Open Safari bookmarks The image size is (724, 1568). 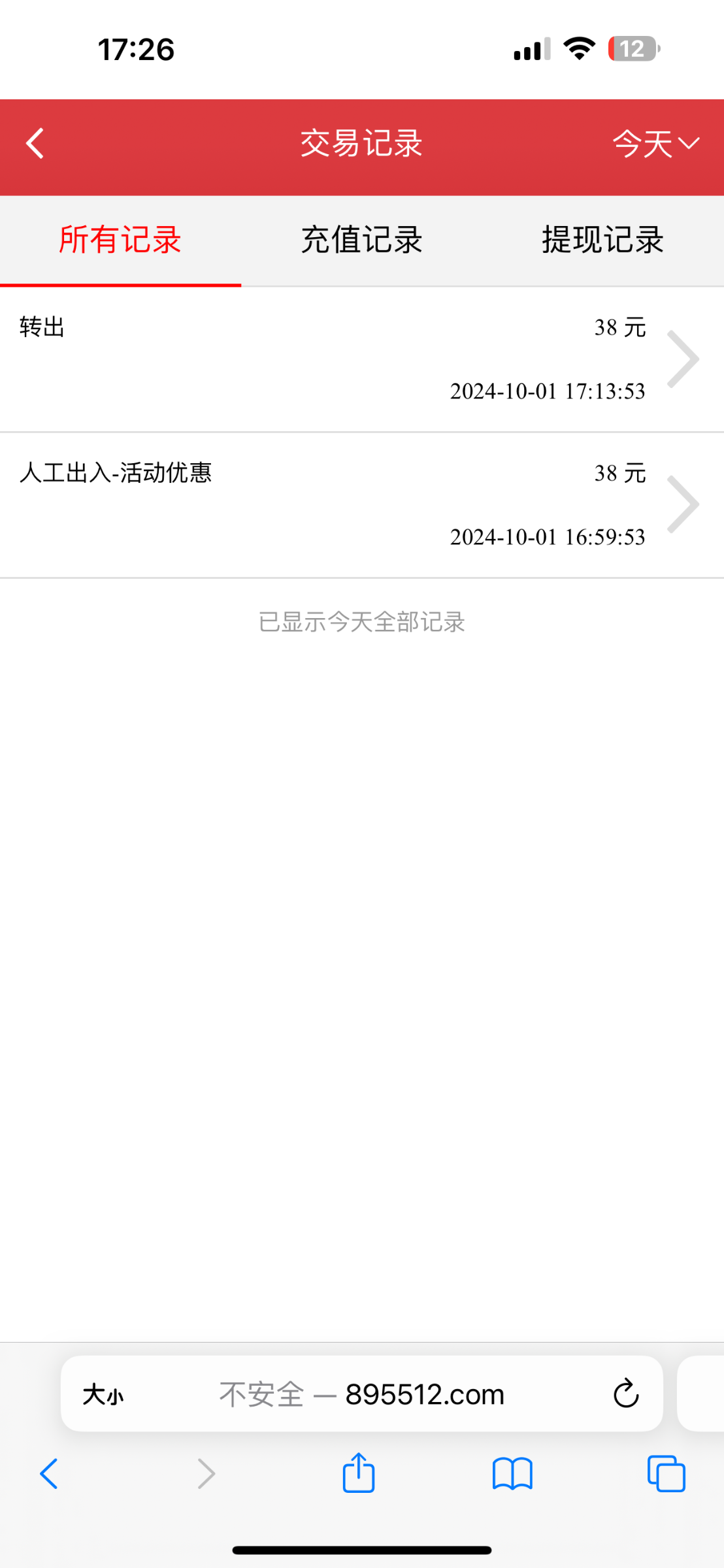(x=512, y=1474)
